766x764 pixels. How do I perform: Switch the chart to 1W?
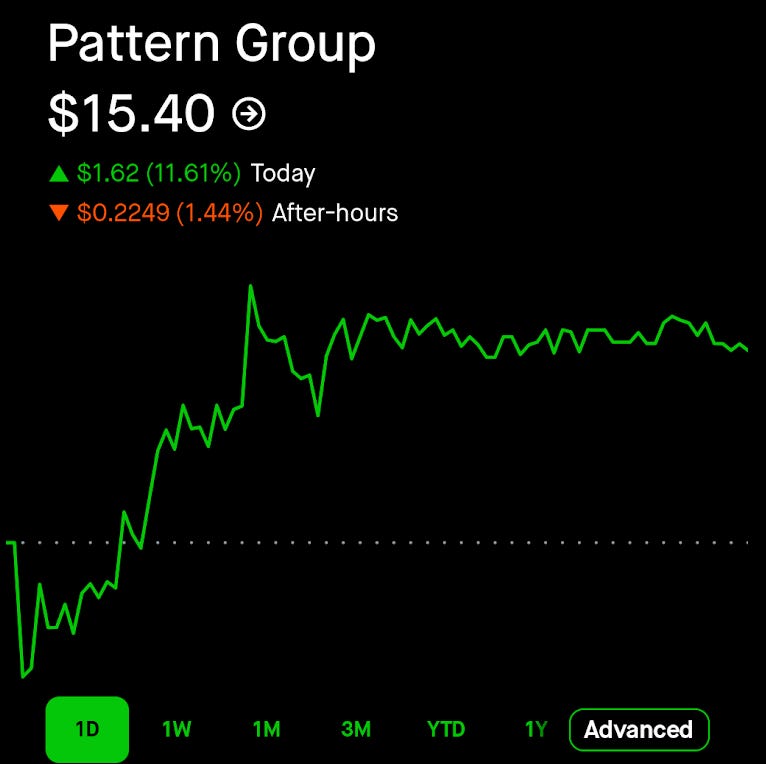(176, 729)
